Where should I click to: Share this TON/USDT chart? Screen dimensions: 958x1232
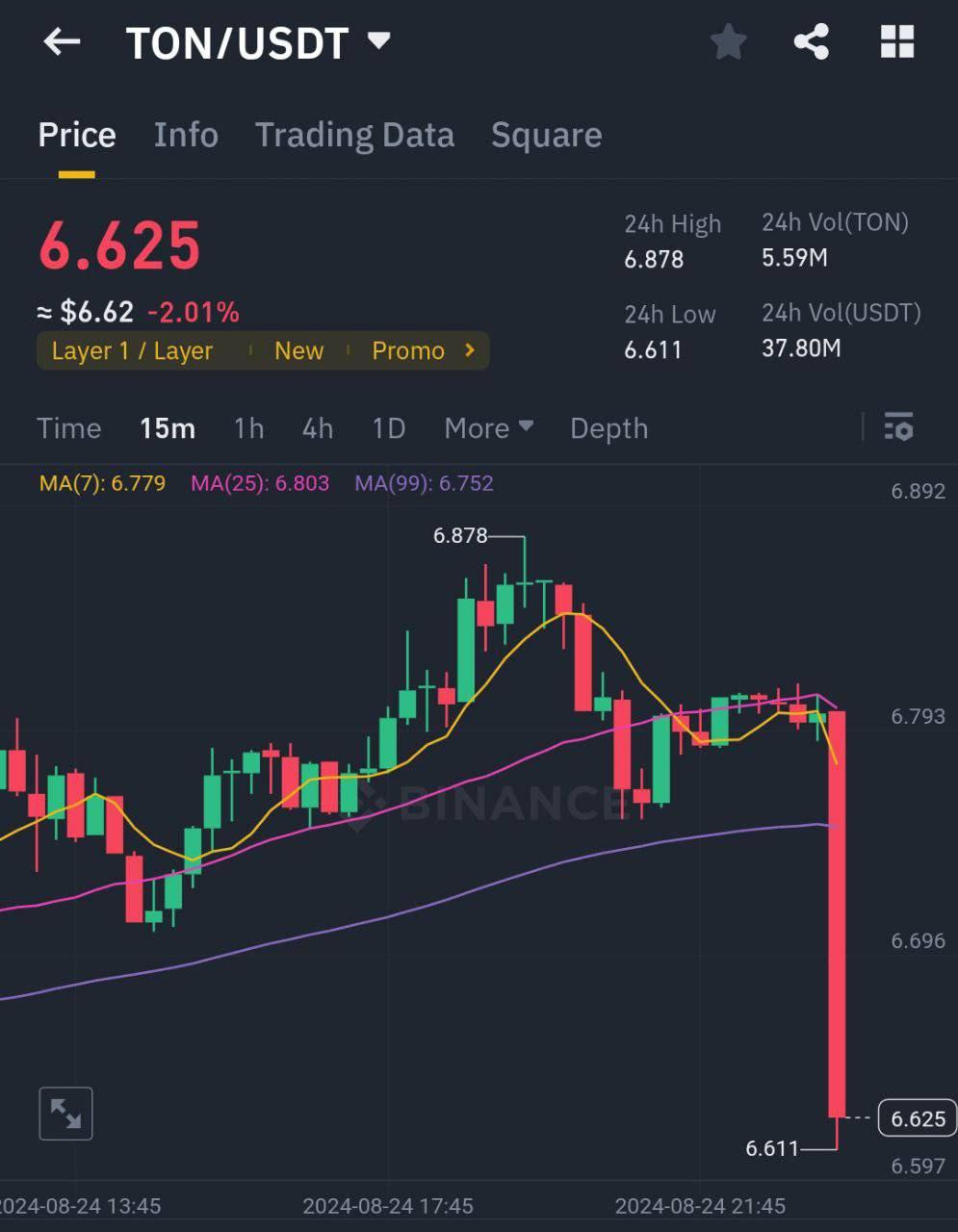[x=811, y=42]
